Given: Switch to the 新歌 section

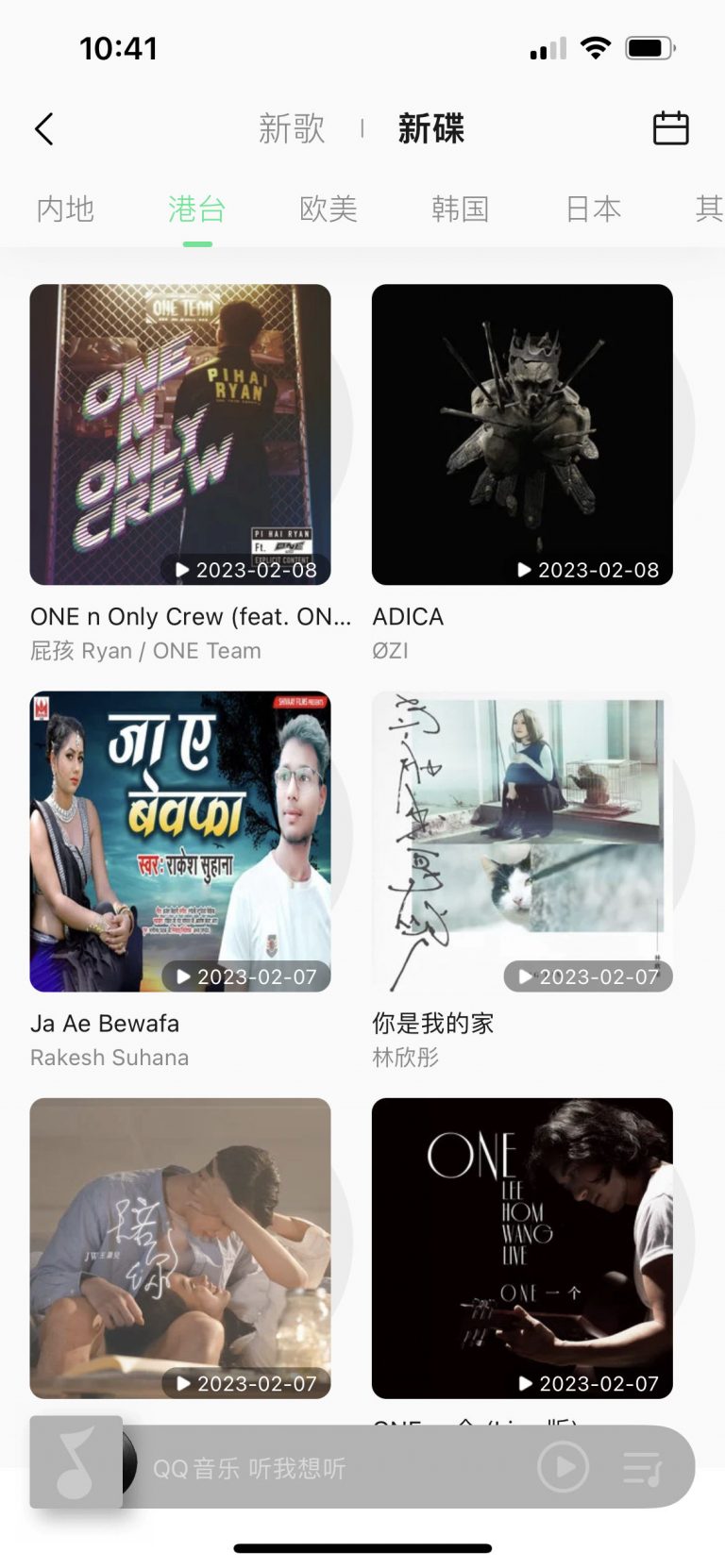Looking at the screenshot, I should [x=292, y=129].
